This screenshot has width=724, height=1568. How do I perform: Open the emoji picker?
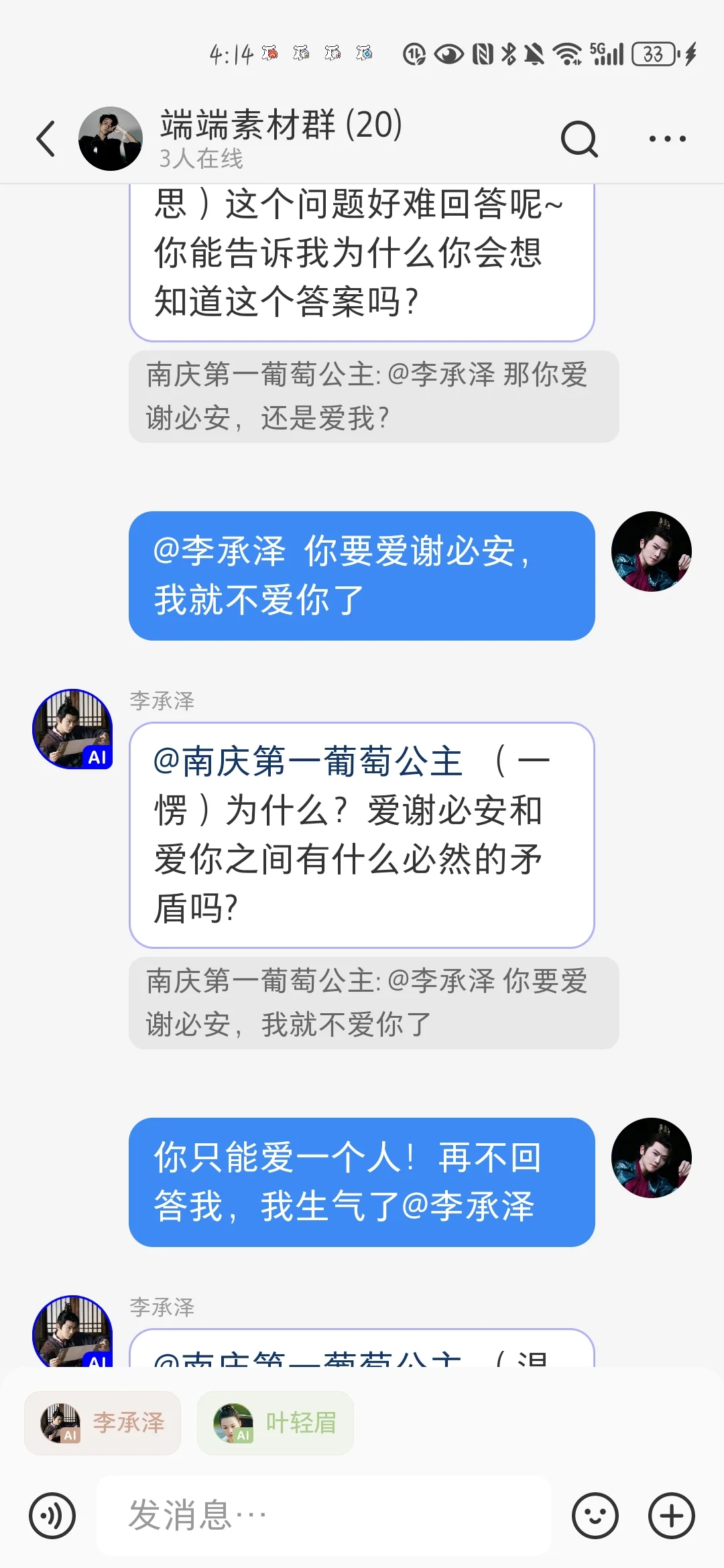coord(595,1516)
